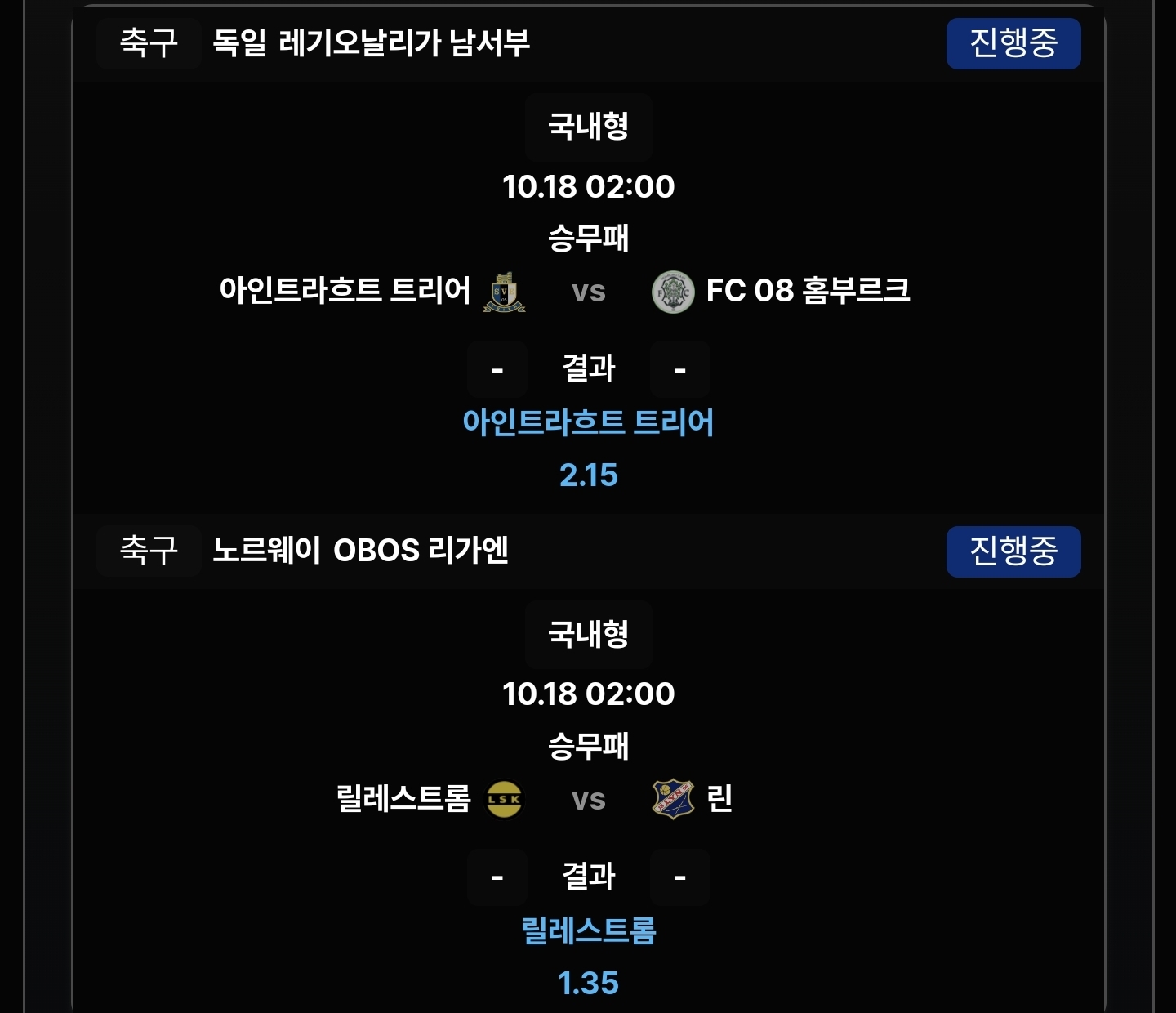
Task: Open 아인트라흐트 트리어 vs FC 08 홈부르크 match card
Action: [588, 292]
